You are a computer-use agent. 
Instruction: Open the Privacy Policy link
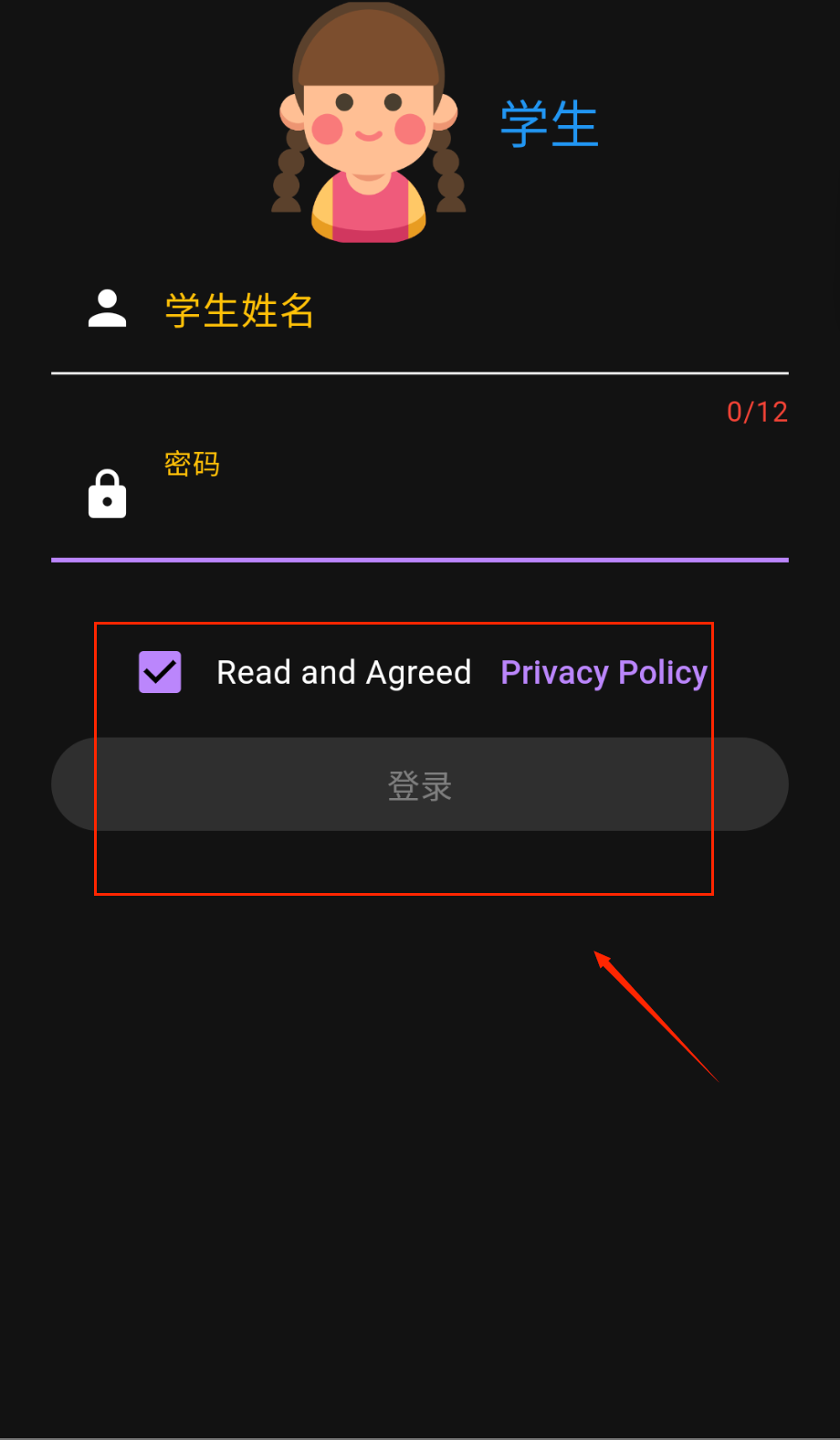[x=604, y=673]
